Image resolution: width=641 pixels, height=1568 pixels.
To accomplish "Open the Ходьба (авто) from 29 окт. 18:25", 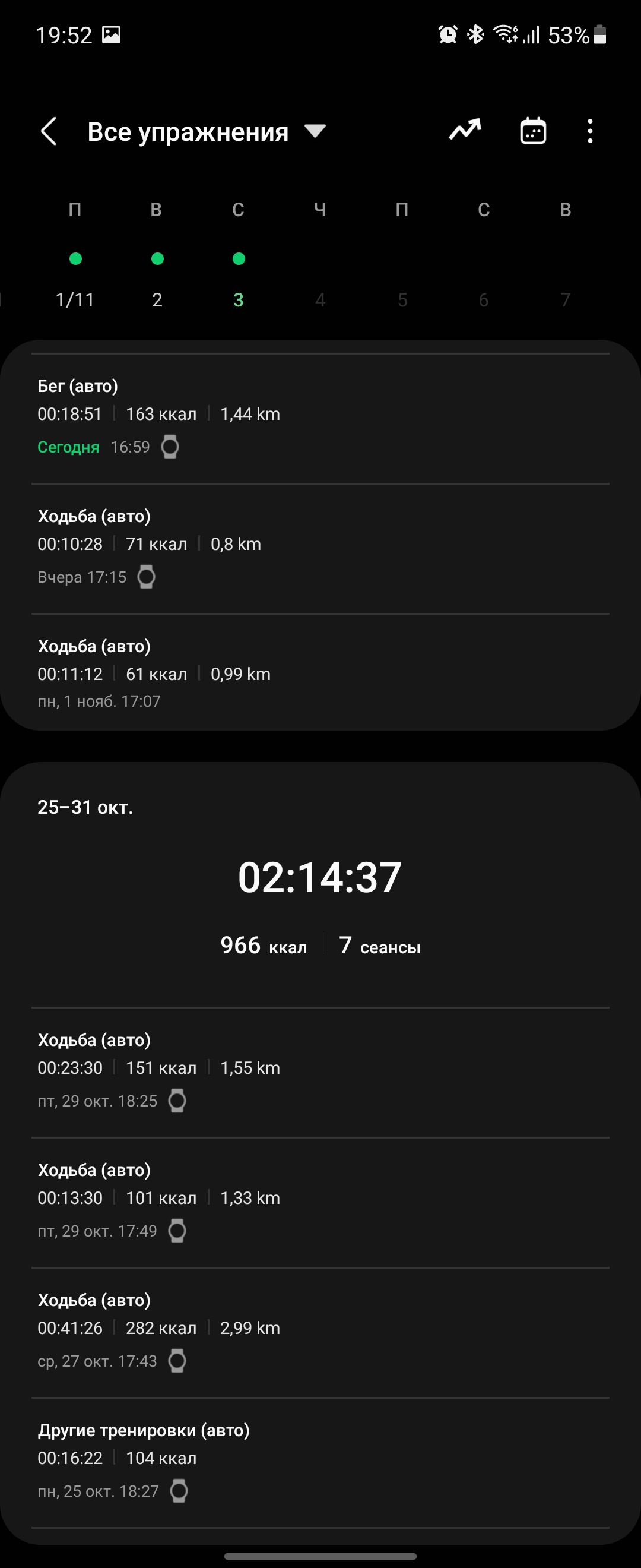I will pyautogui.click(x=320, y=1071).
